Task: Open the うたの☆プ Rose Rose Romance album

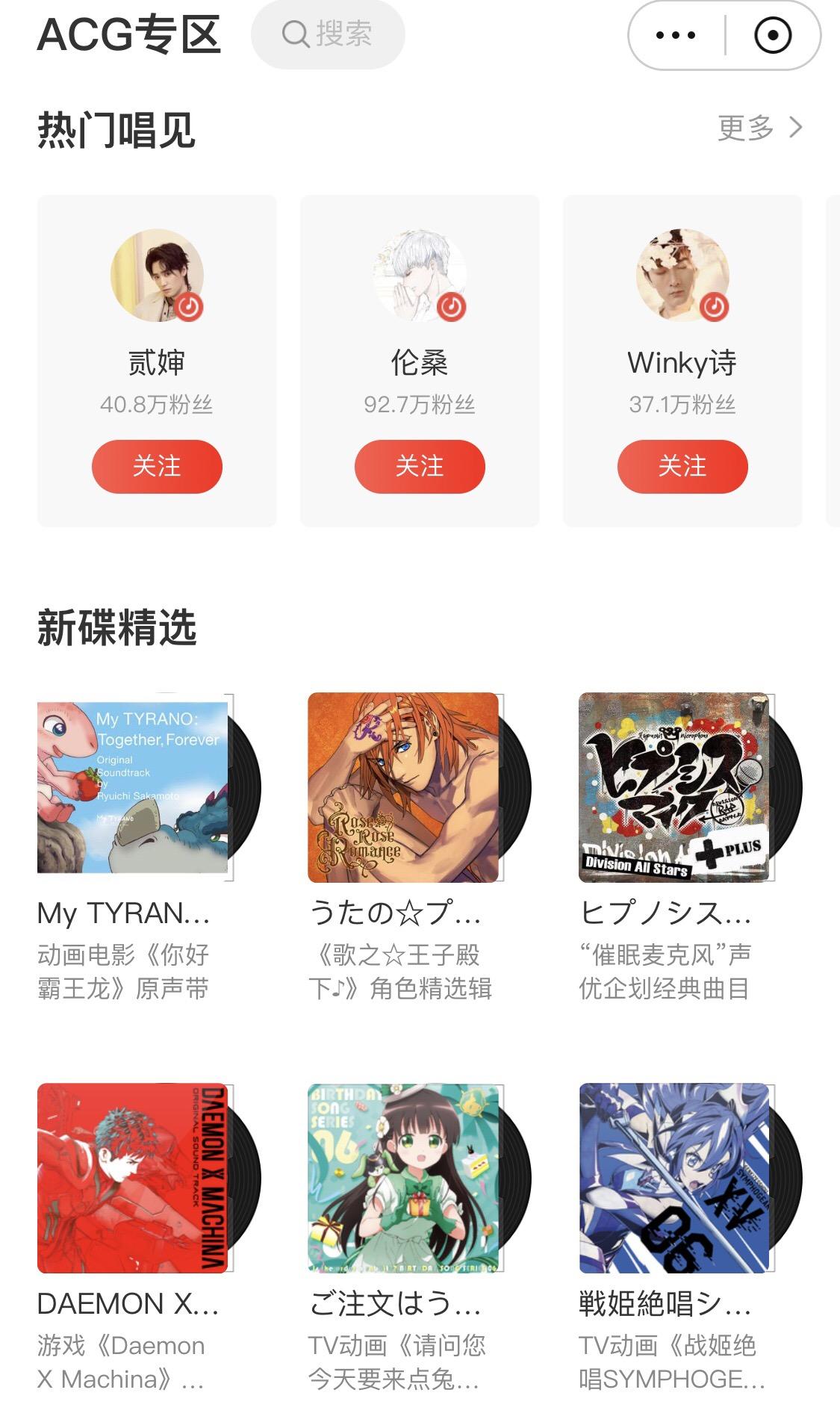Action: click(x=404, y=787)
